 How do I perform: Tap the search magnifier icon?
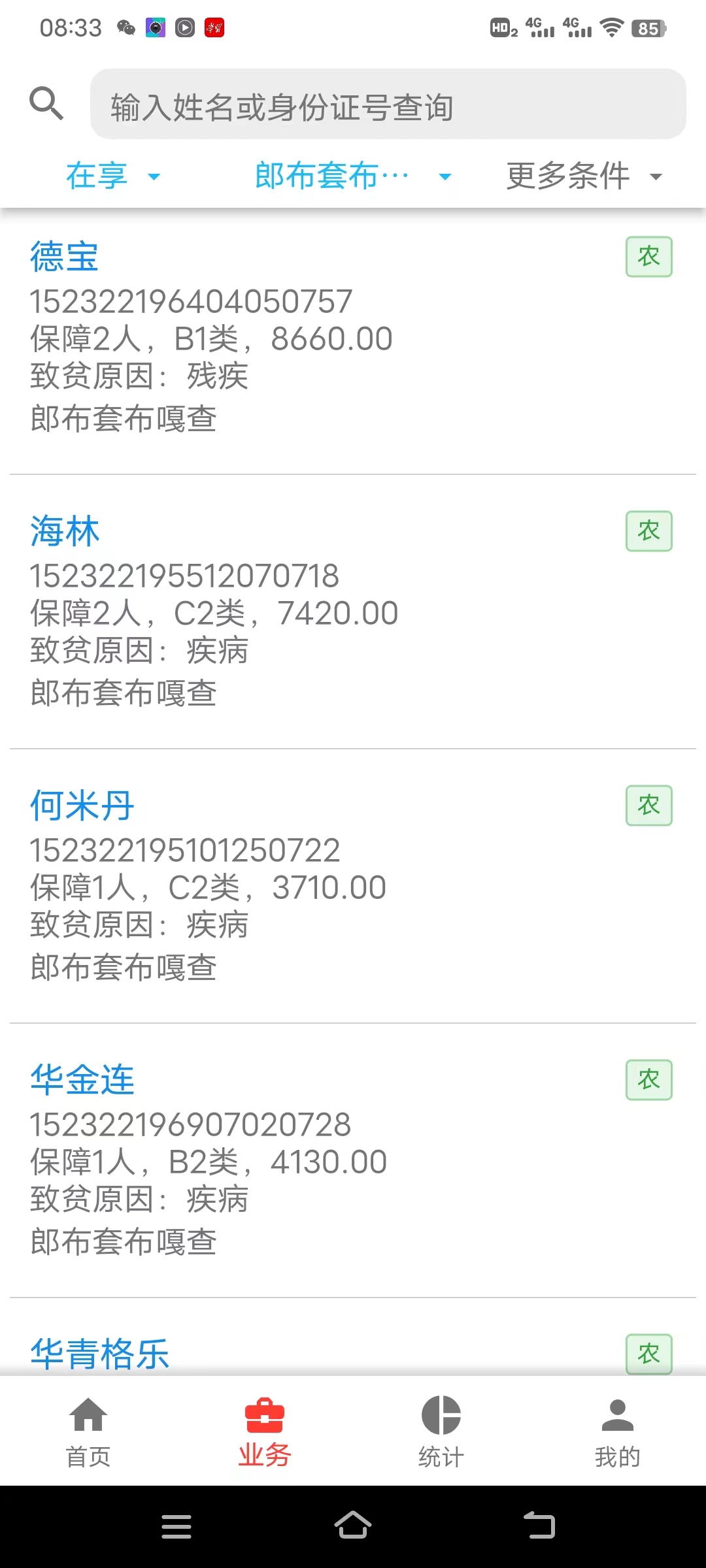tap(46, 103)
